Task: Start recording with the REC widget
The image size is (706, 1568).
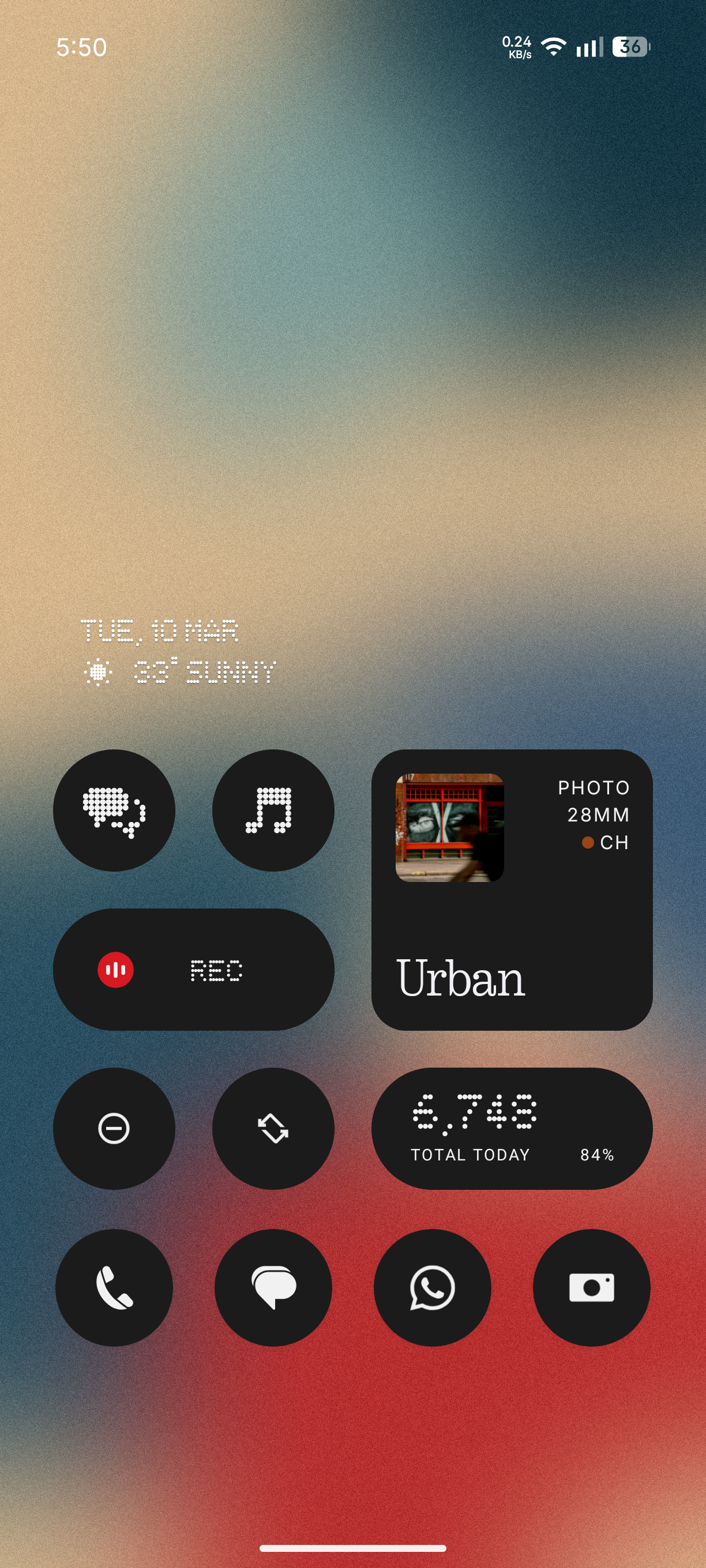Action: (193, 969)
